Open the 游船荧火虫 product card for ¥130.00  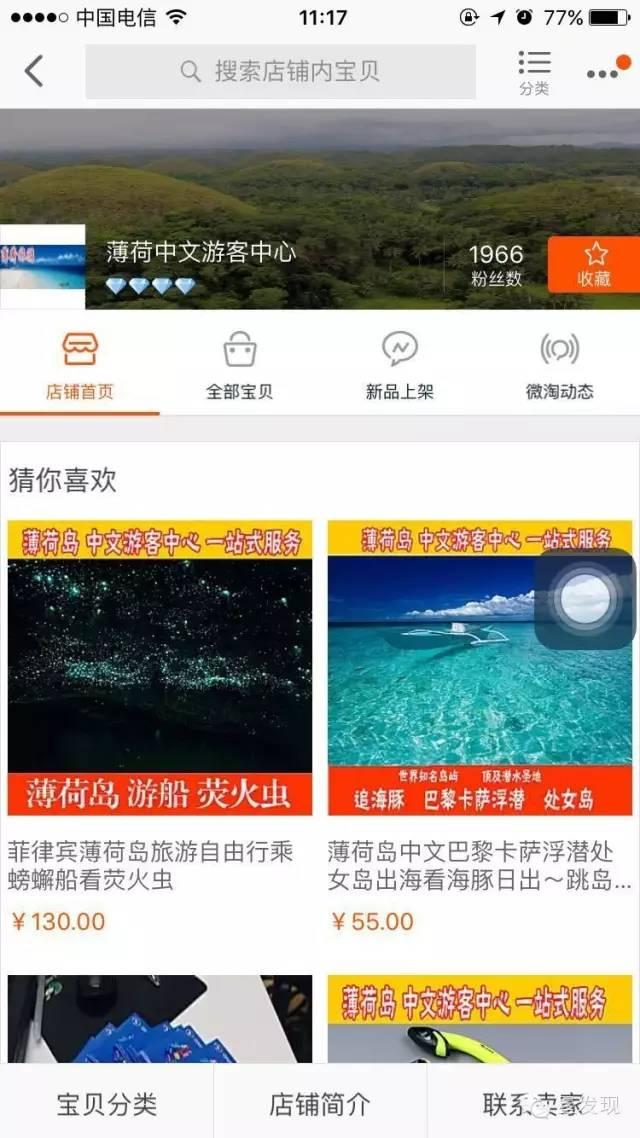160,727
